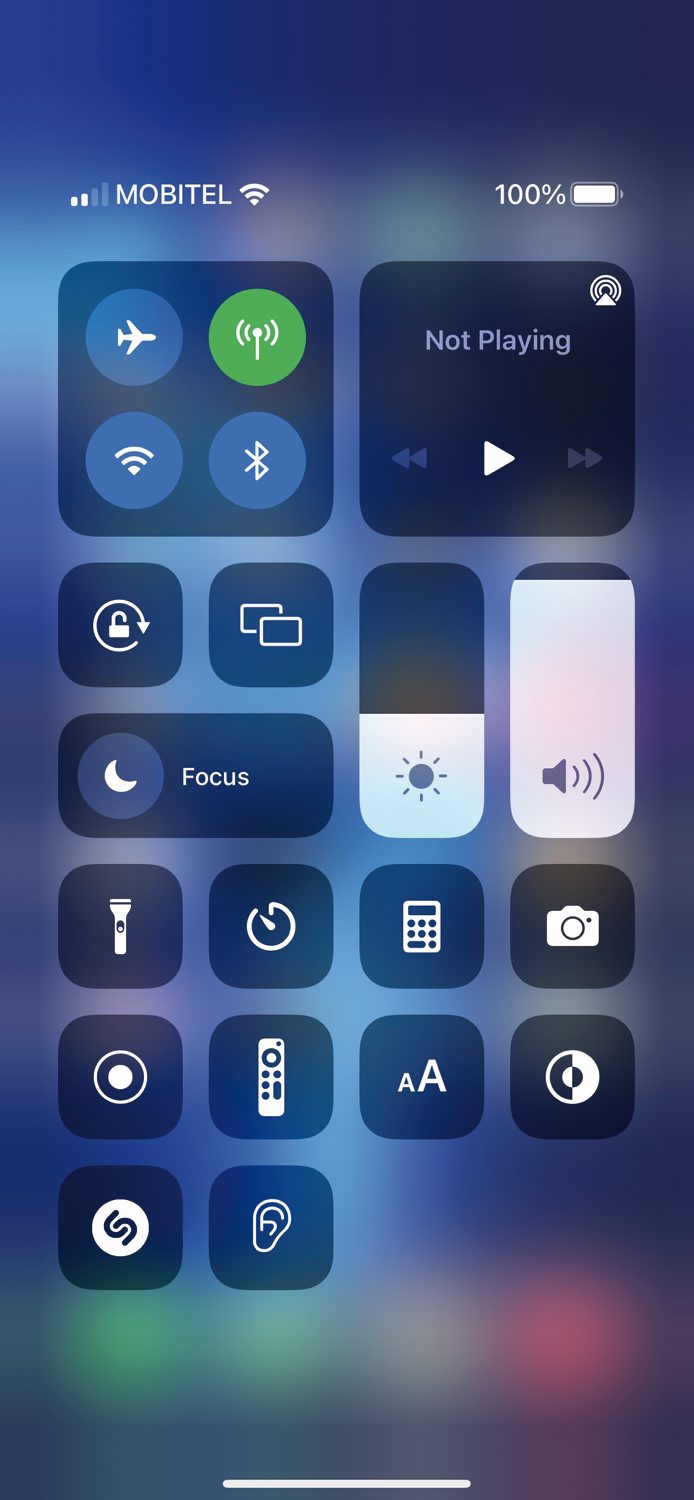694x1500 pixels.
Task: Enable Focus mode
Action: pos(196,776)
